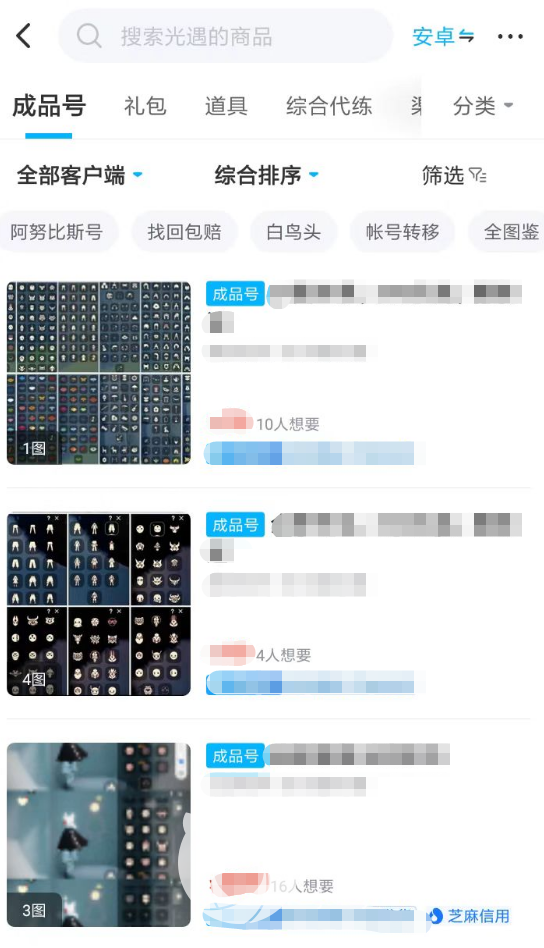Viewport: 544px width, 948px height.
Task: Open the listing with 4人想要
Action: pyautogui.click(x=268, y=604)
